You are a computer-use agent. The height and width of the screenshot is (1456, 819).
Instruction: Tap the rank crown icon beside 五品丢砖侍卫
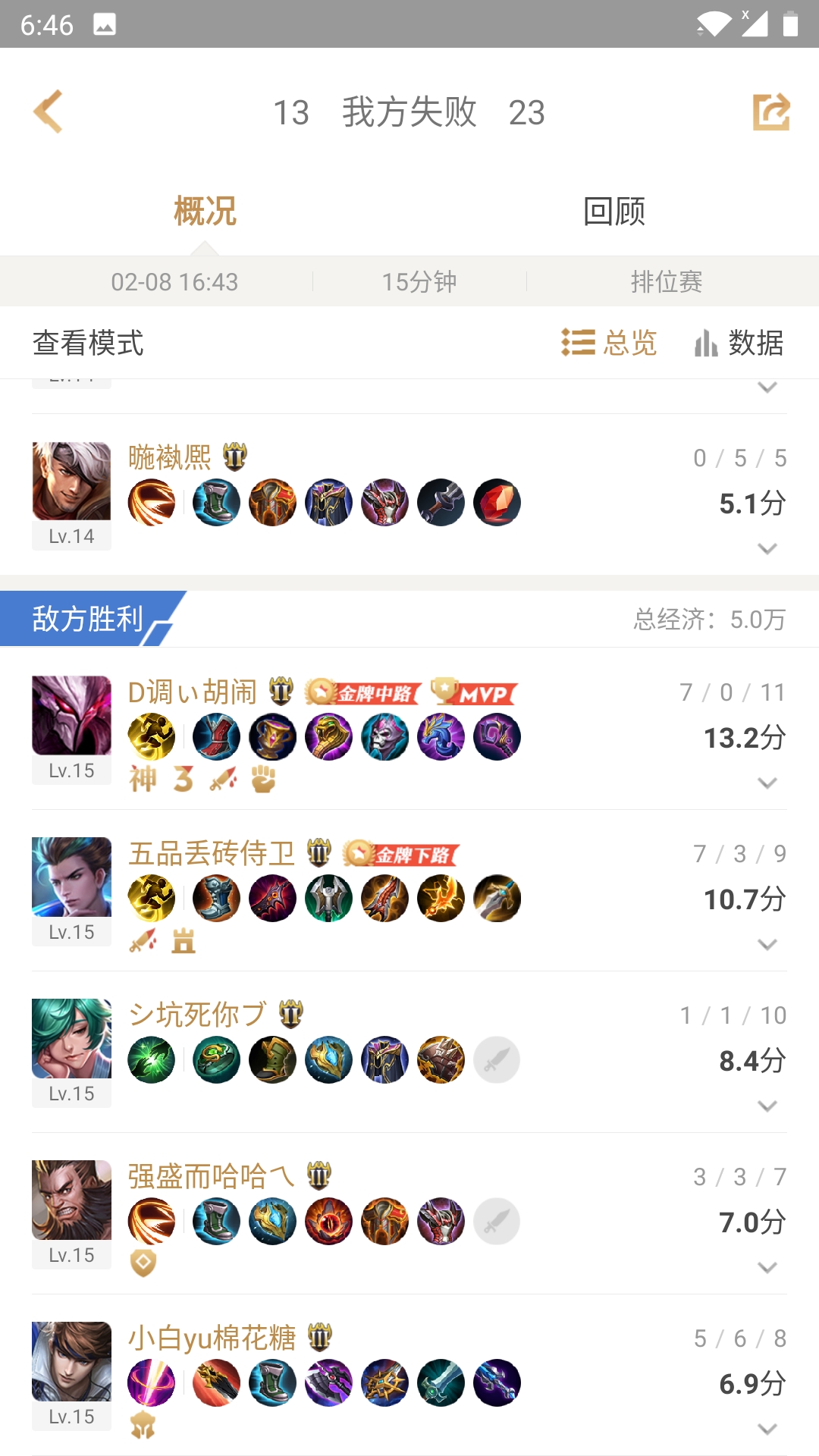click(319, 852)
